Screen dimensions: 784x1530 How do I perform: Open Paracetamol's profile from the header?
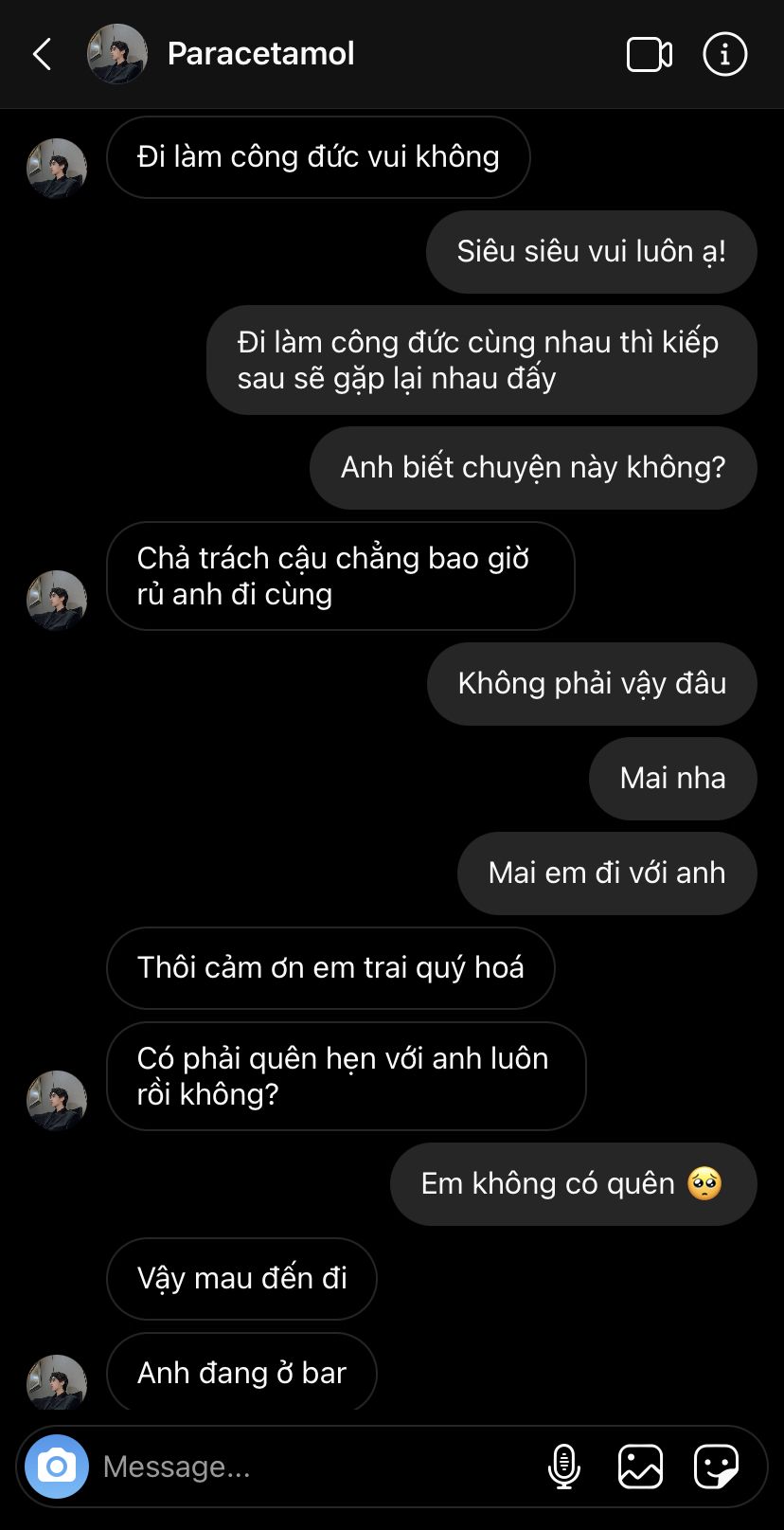pos(260,54)
